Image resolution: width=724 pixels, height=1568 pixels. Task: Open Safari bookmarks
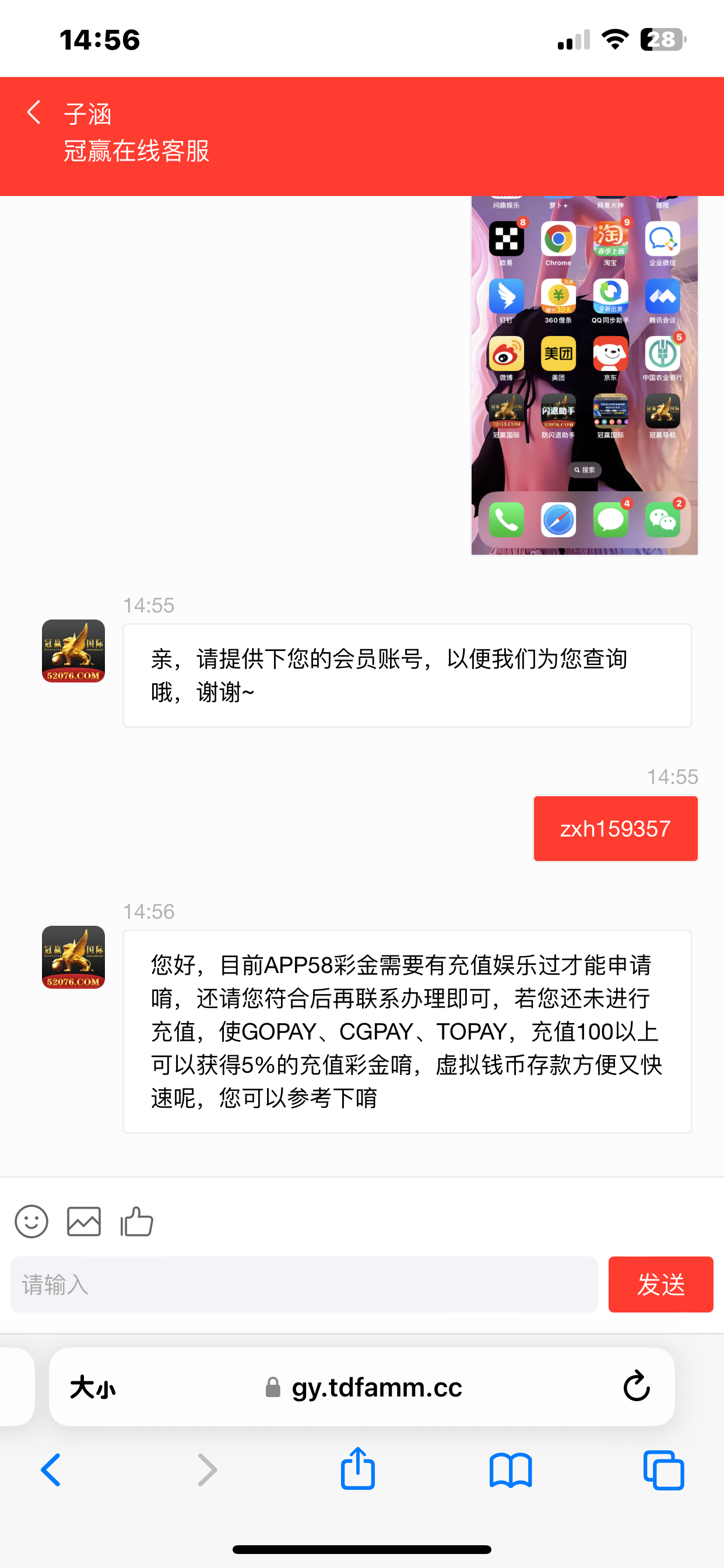point(510,1471)
